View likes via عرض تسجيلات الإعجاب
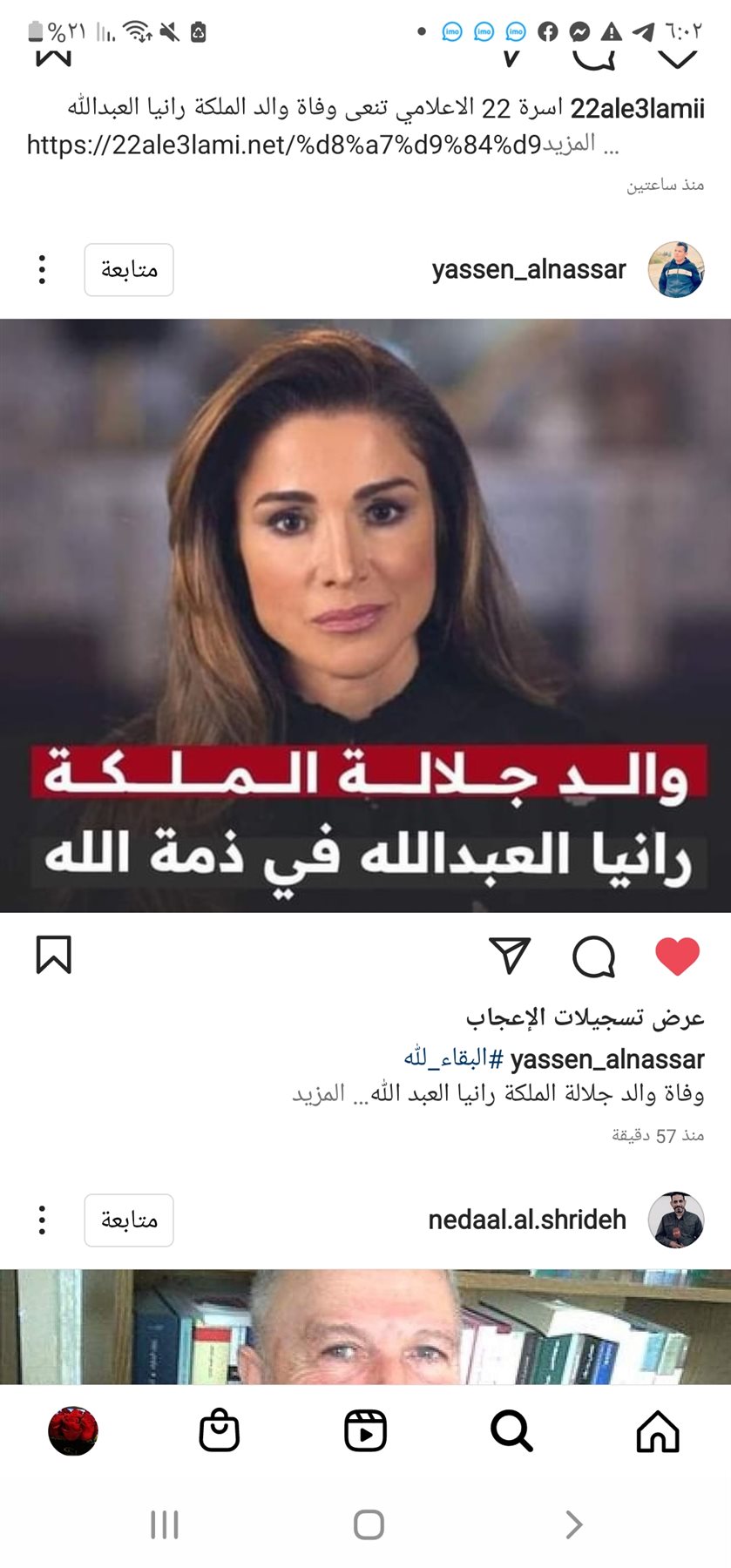 point(585,1017)
